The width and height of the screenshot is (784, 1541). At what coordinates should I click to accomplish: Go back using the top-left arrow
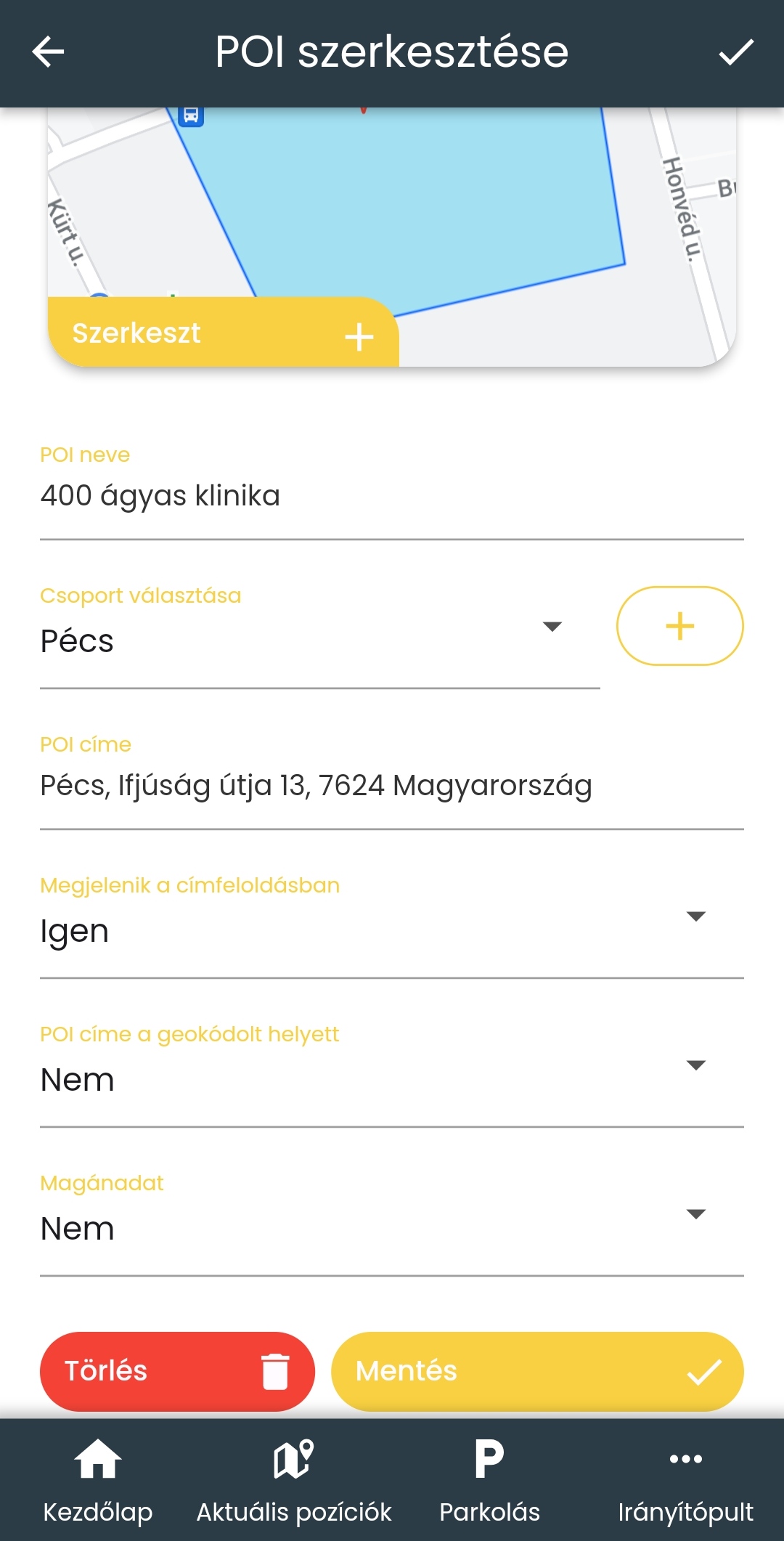[x=49, y=52]
